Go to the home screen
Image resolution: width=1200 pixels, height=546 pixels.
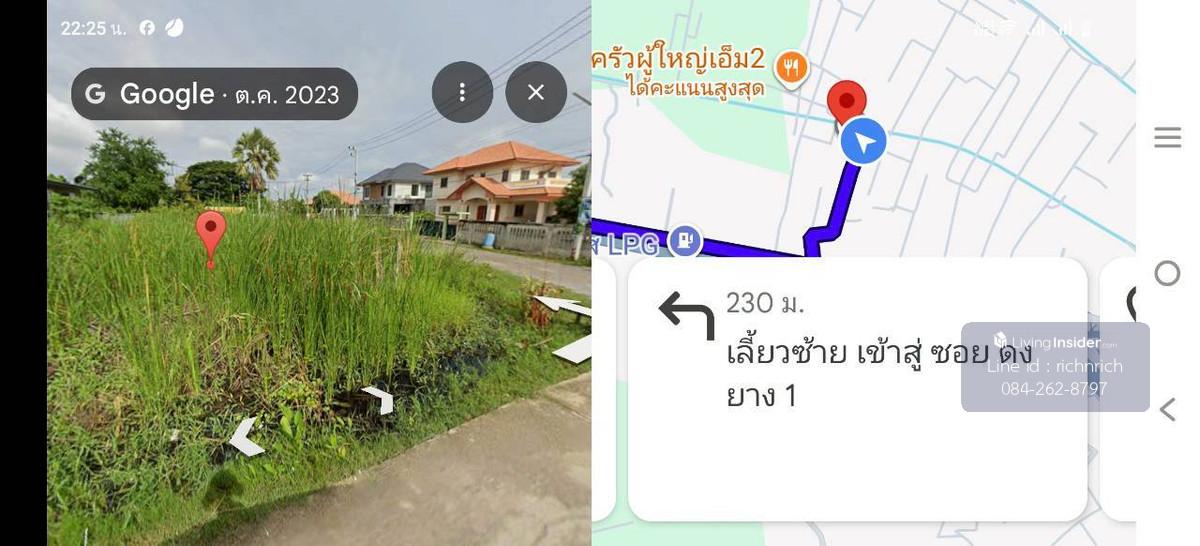(1167, 273)
